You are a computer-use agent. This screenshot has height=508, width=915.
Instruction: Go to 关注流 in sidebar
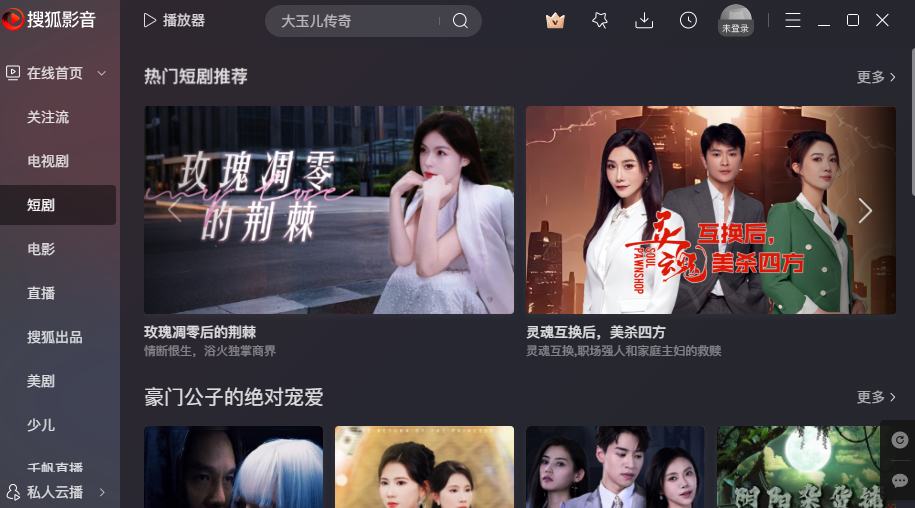pos(48,117)
